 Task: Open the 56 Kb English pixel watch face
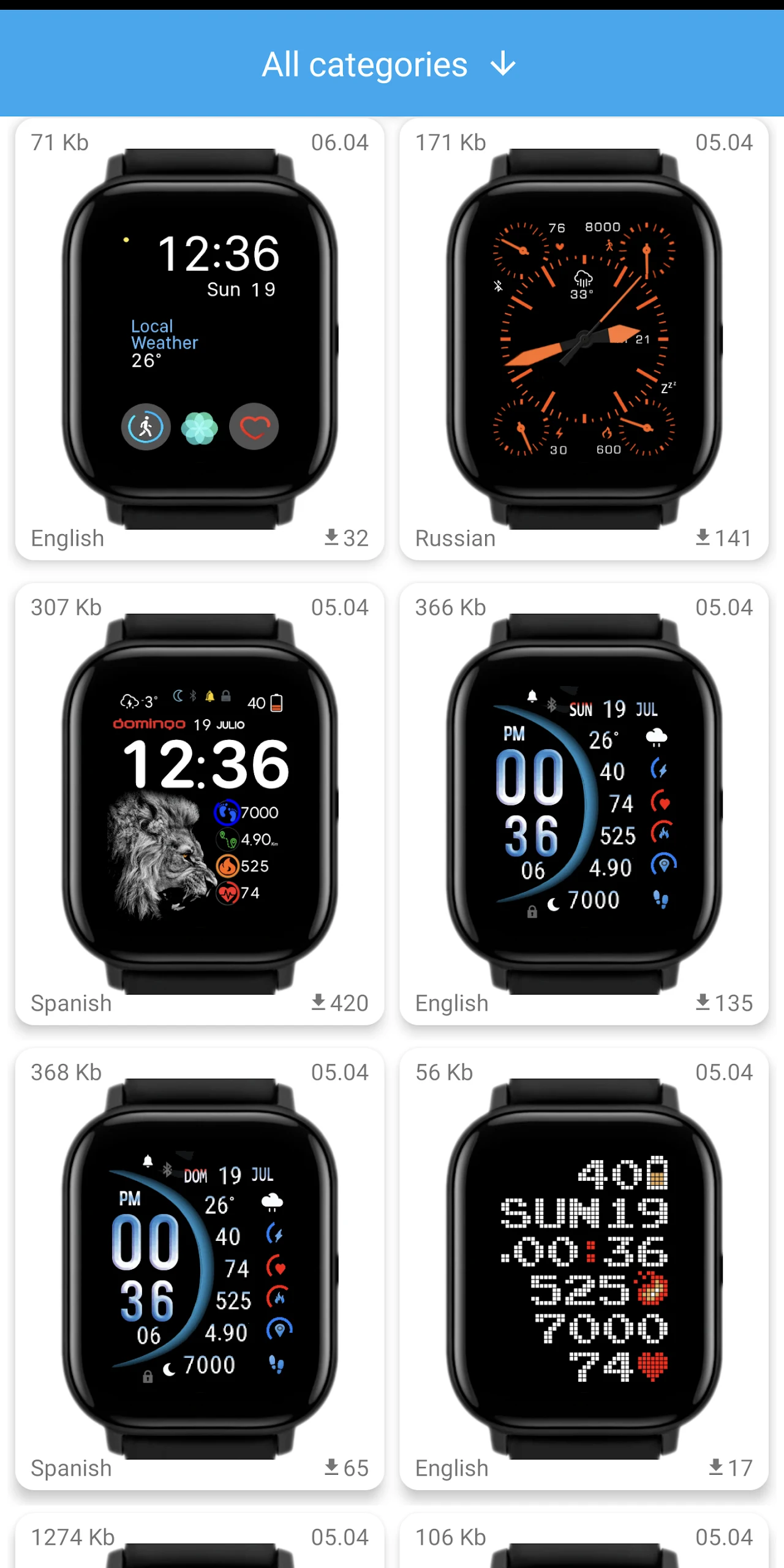[x=584, y=1268]
